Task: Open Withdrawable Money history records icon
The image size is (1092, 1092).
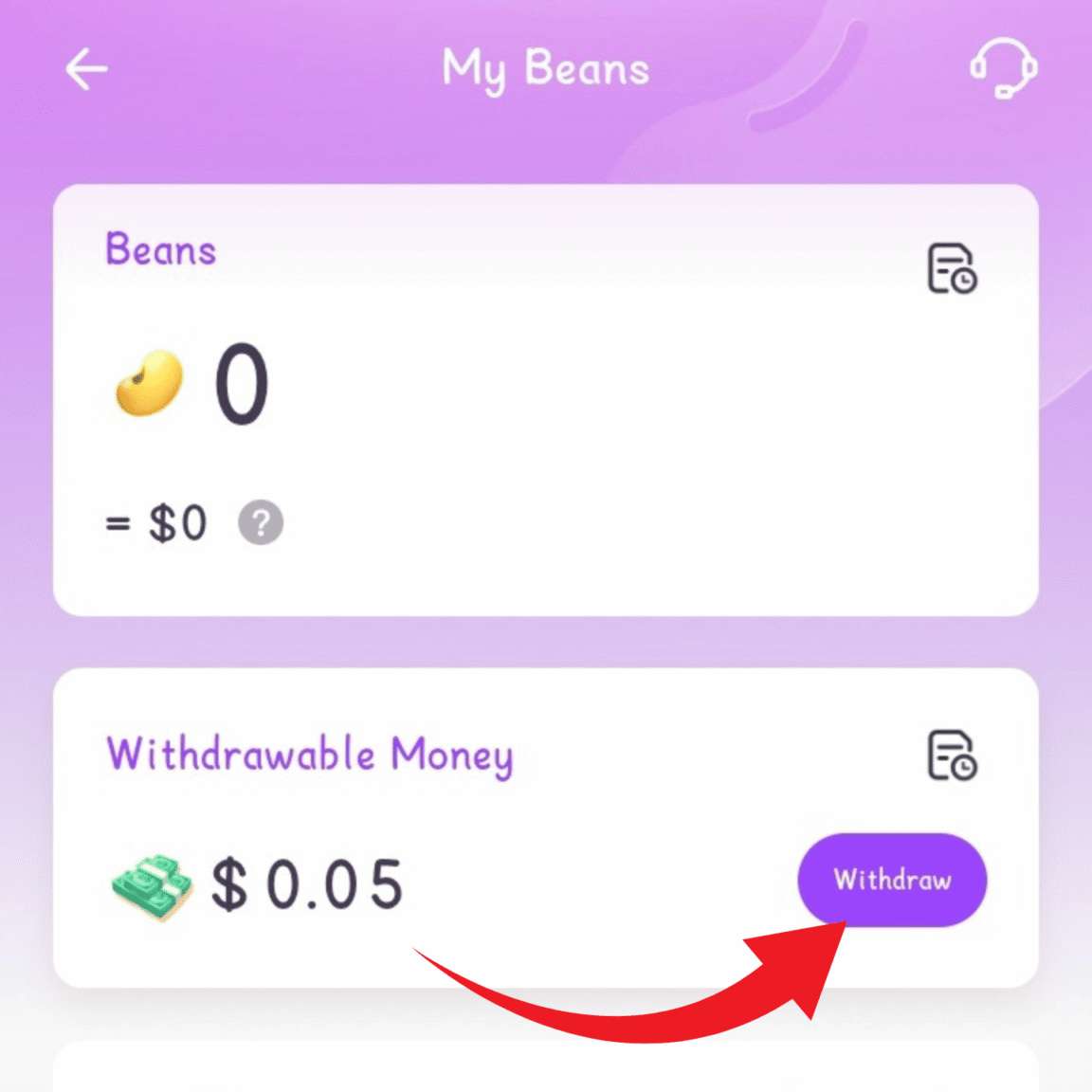Action: [x=952, y=755]
